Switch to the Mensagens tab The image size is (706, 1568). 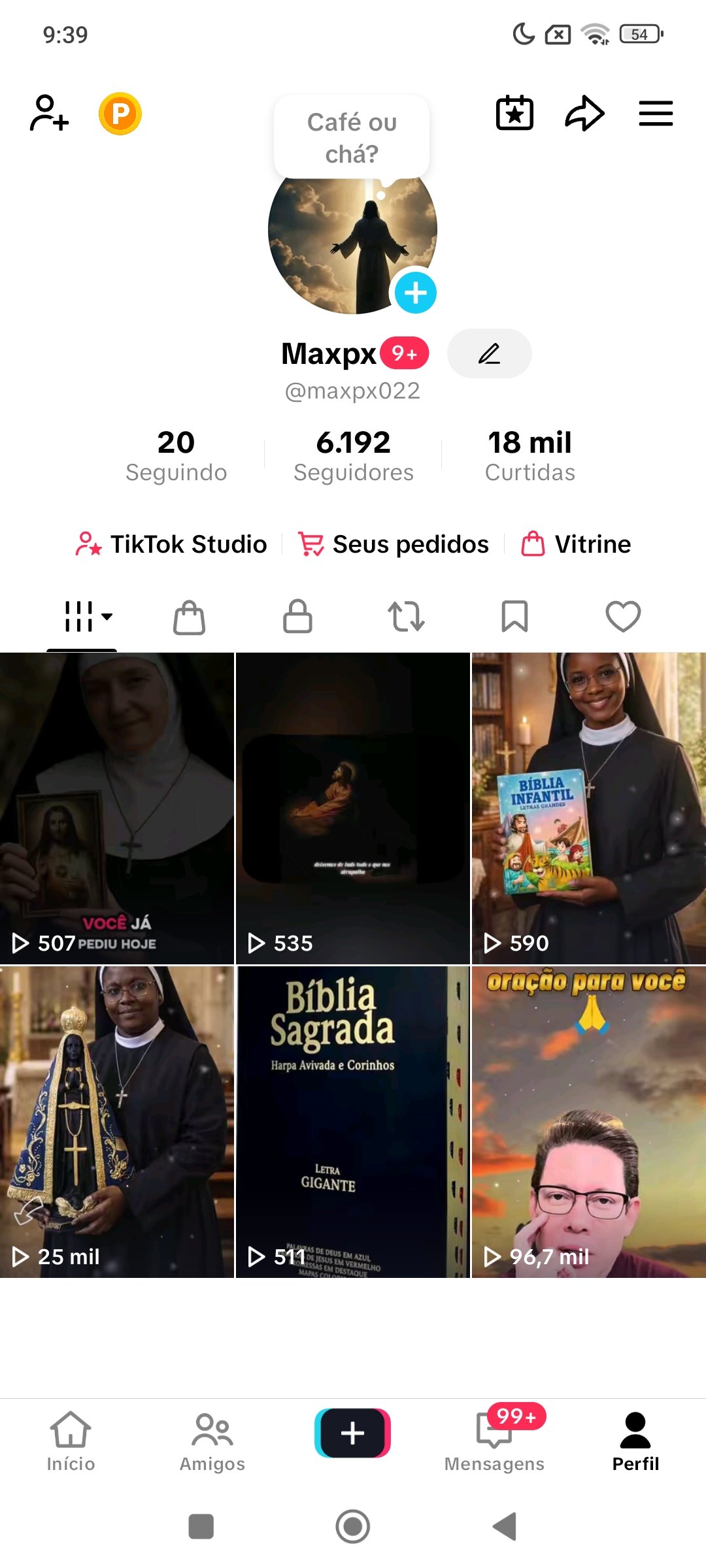tap(494, 1440)
